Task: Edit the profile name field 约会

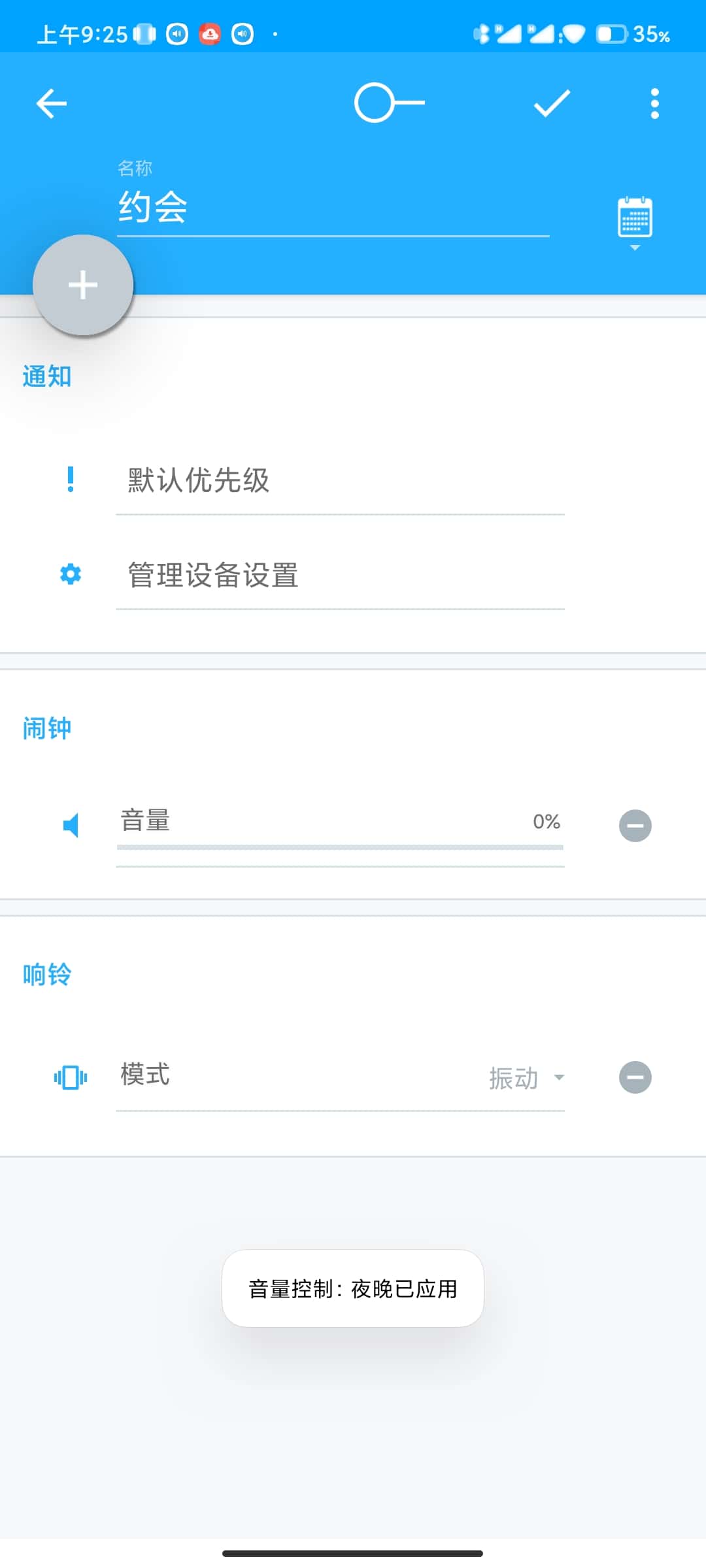Action: 332,208
